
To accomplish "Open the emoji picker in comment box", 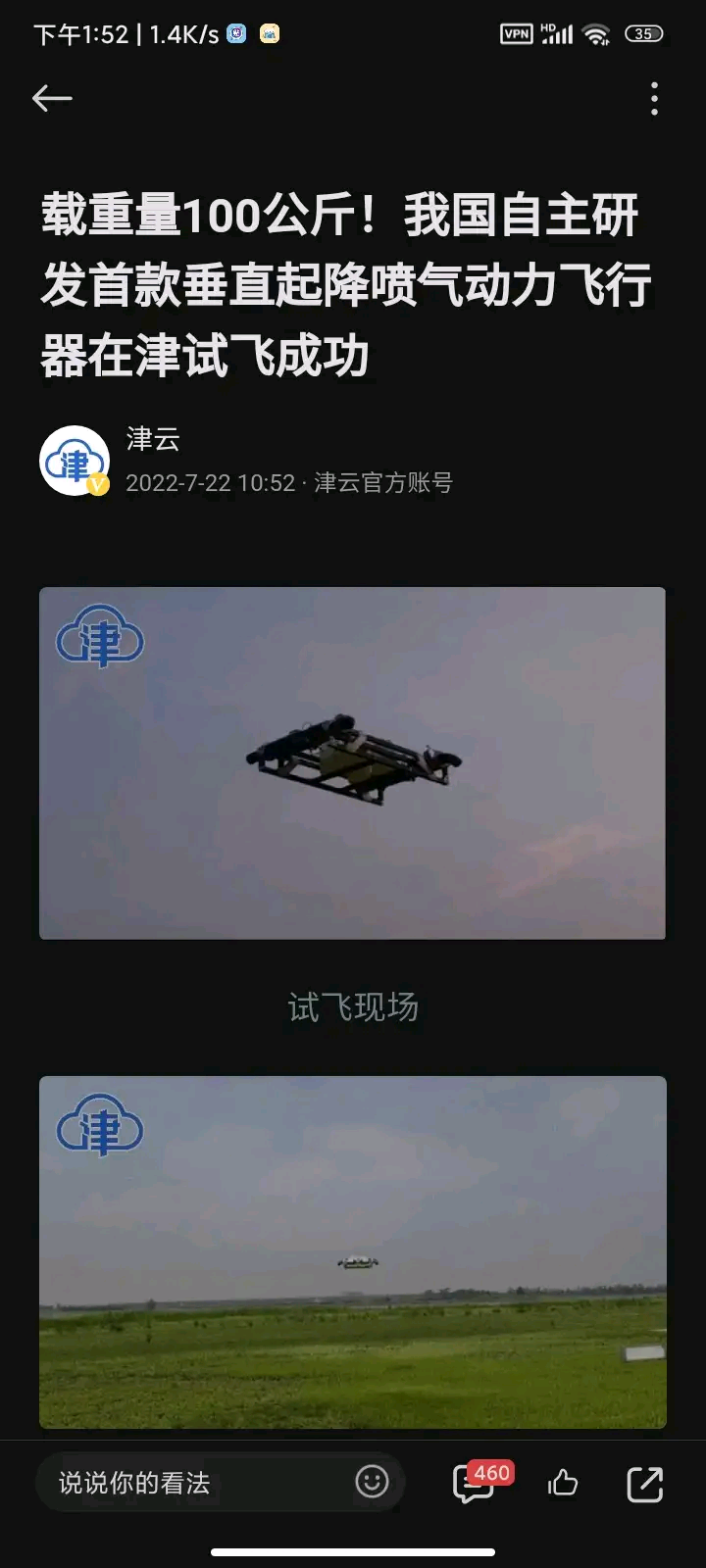I will 372,1482.
